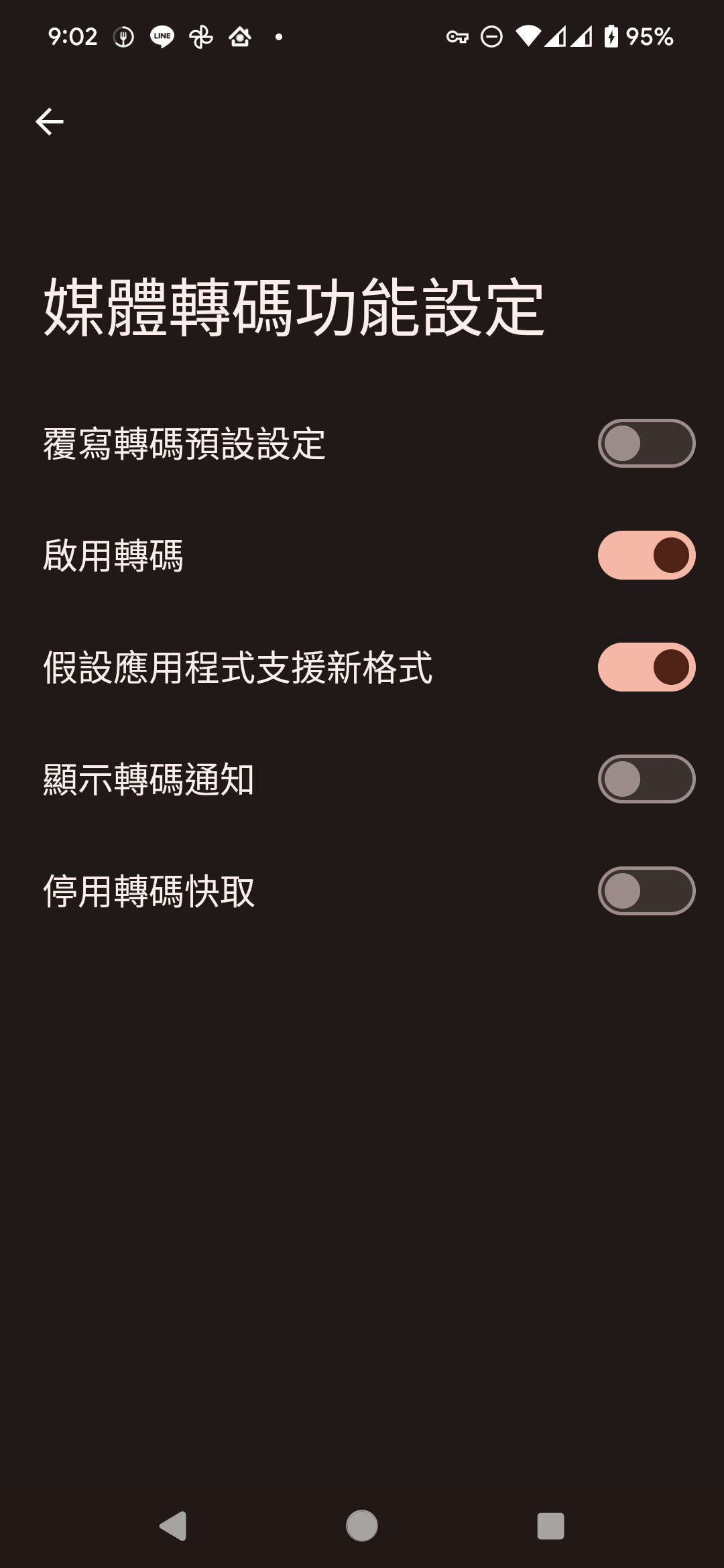The width and height of the screenshot is (724, 1568).
Task: Disable 假設應用程式支援新格式 switch
Action: tap(646, 667)
